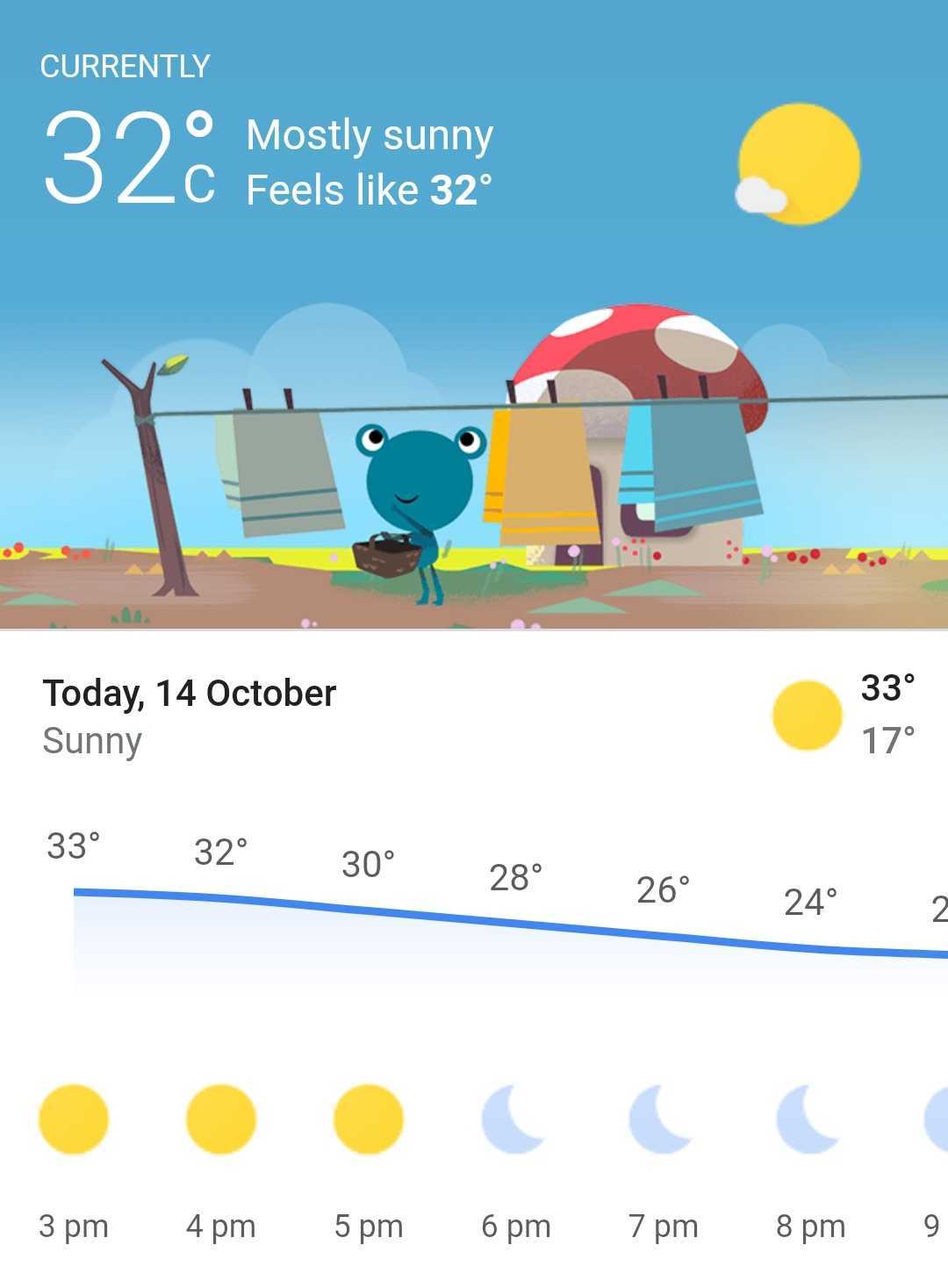Open Today, 14 October forecast details

[190, 694]
